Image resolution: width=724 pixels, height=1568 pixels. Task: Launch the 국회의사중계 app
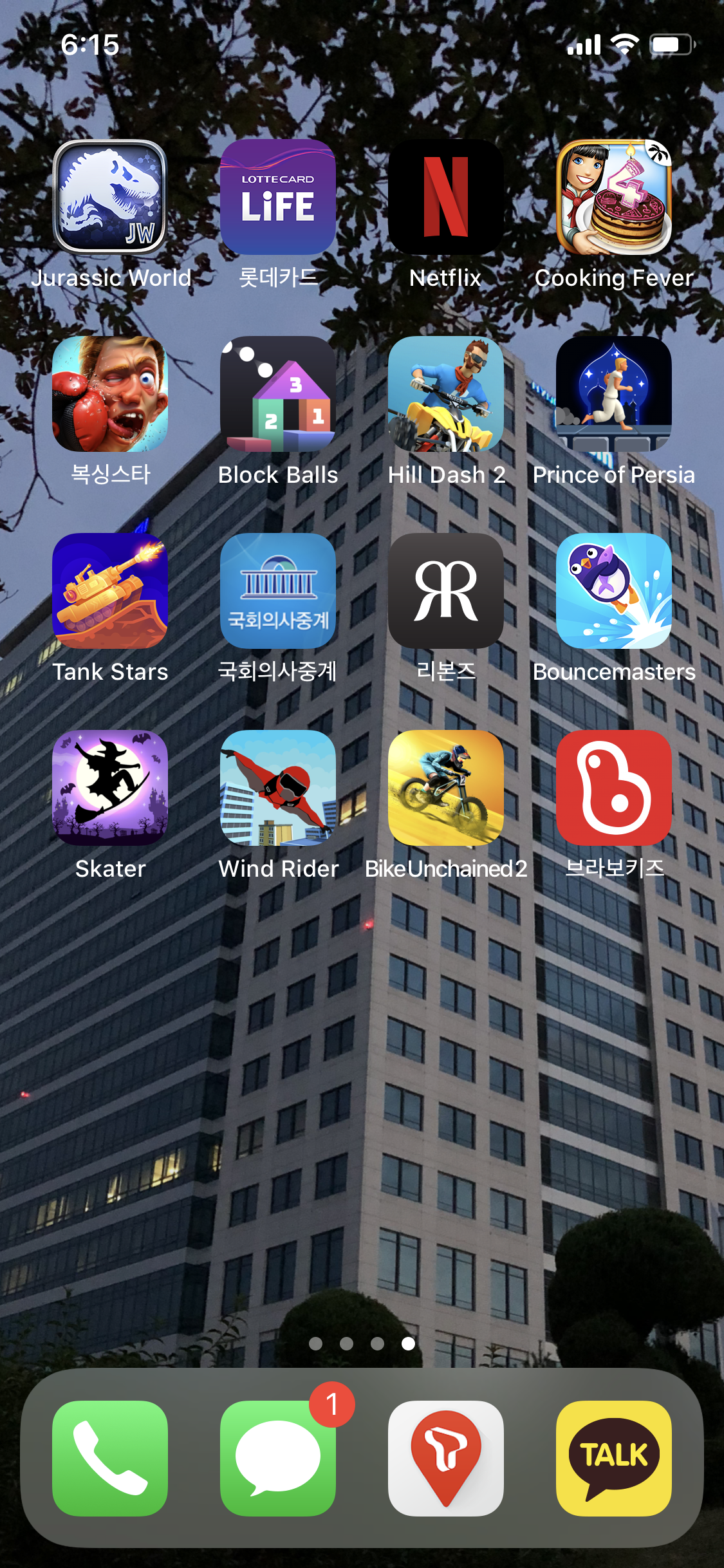pos(278,591)
